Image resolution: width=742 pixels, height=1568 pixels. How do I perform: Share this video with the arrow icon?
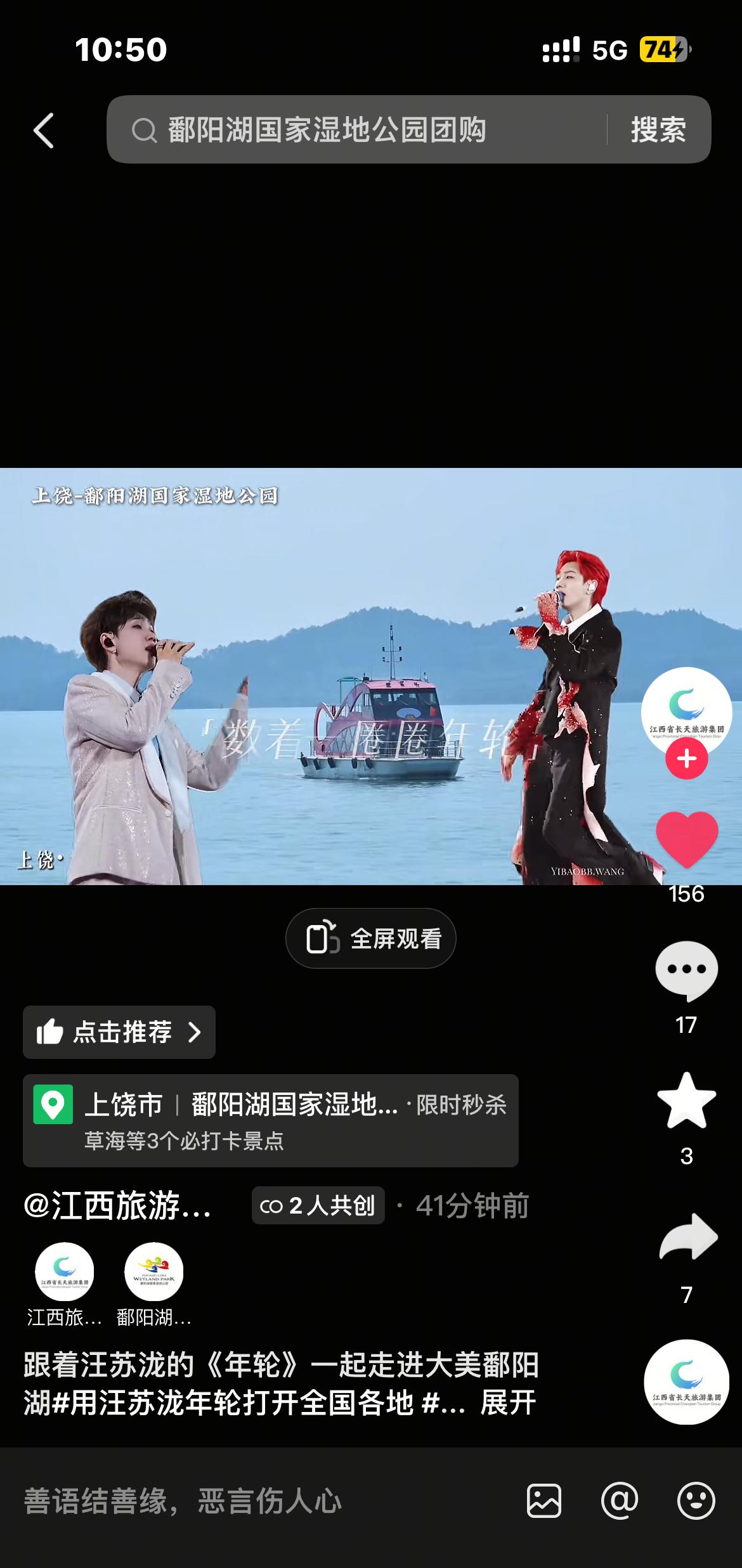coord(687,1237)
